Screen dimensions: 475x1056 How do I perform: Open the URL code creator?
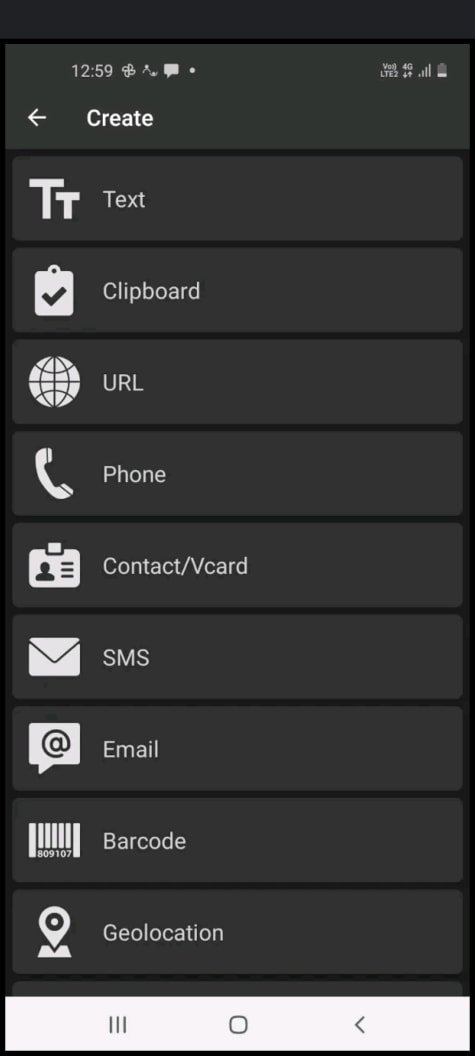pyautogui.click(x=237, y=382)
